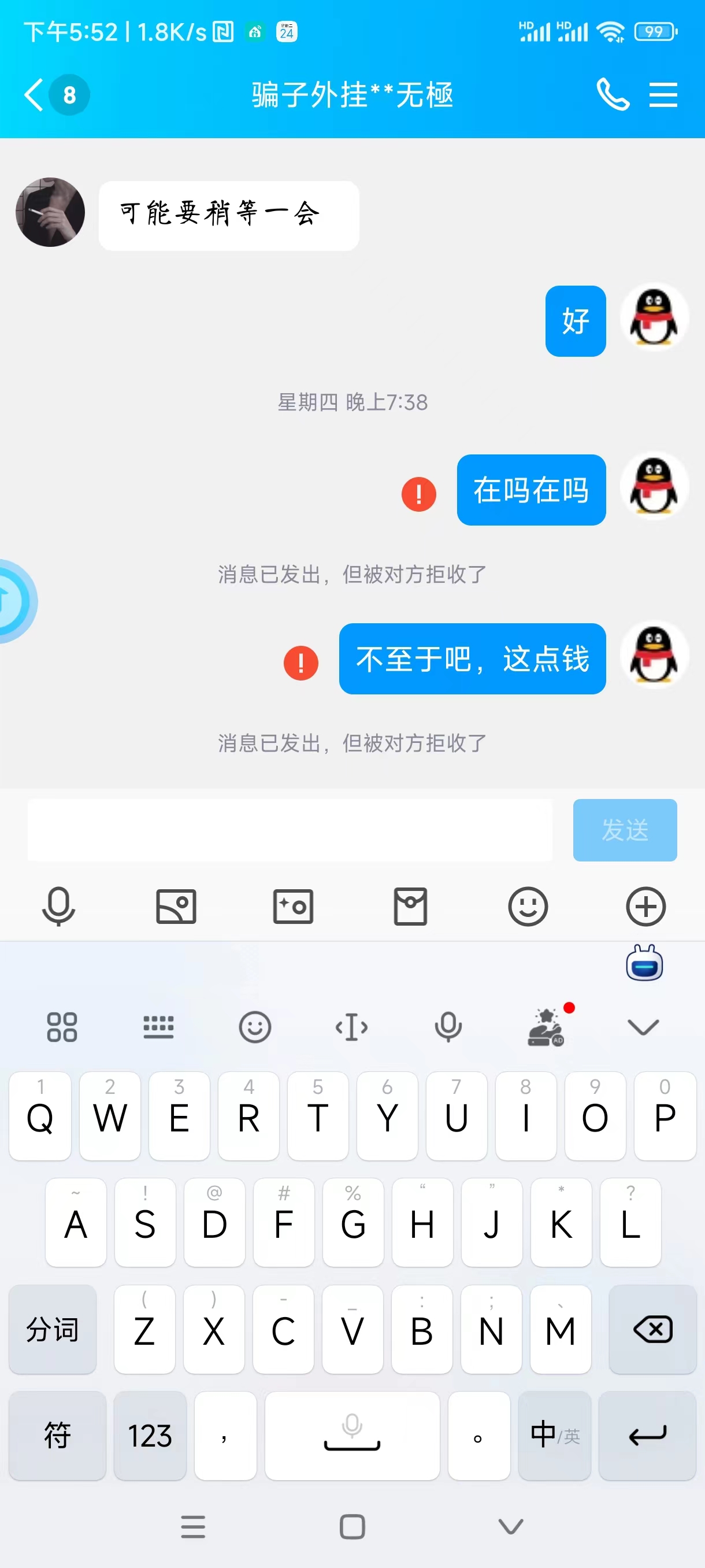Open the photo gallery picker
705x1568 pixels.
[x=176, y=907]
